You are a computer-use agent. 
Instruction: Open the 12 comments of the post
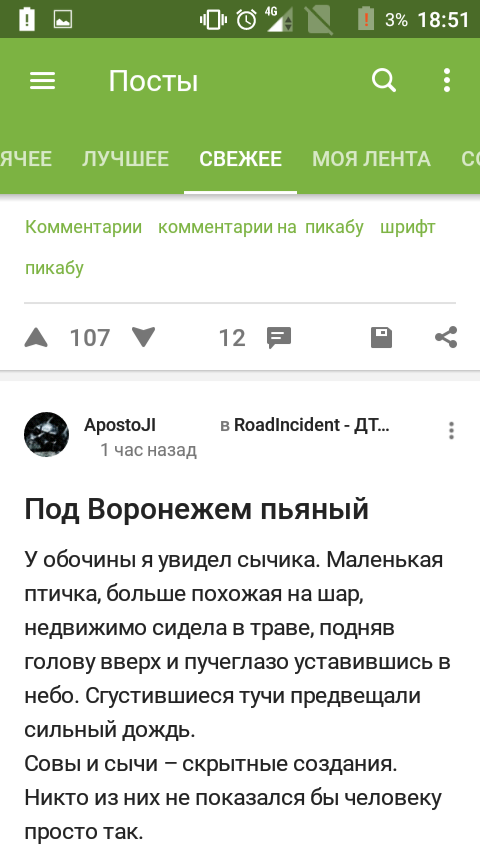pyautogui.click(x=255, y=338)
